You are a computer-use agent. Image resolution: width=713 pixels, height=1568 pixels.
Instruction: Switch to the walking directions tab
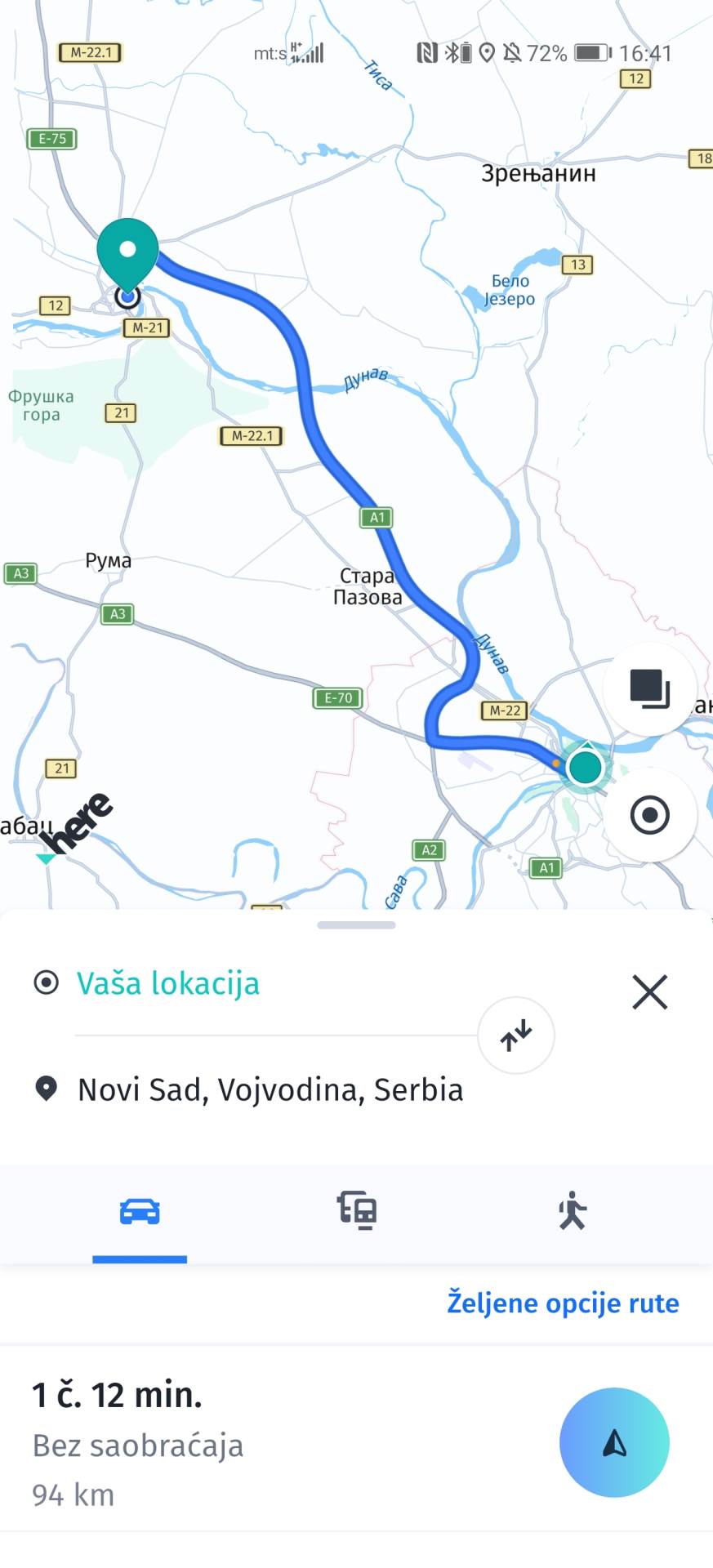(573, 1212)
